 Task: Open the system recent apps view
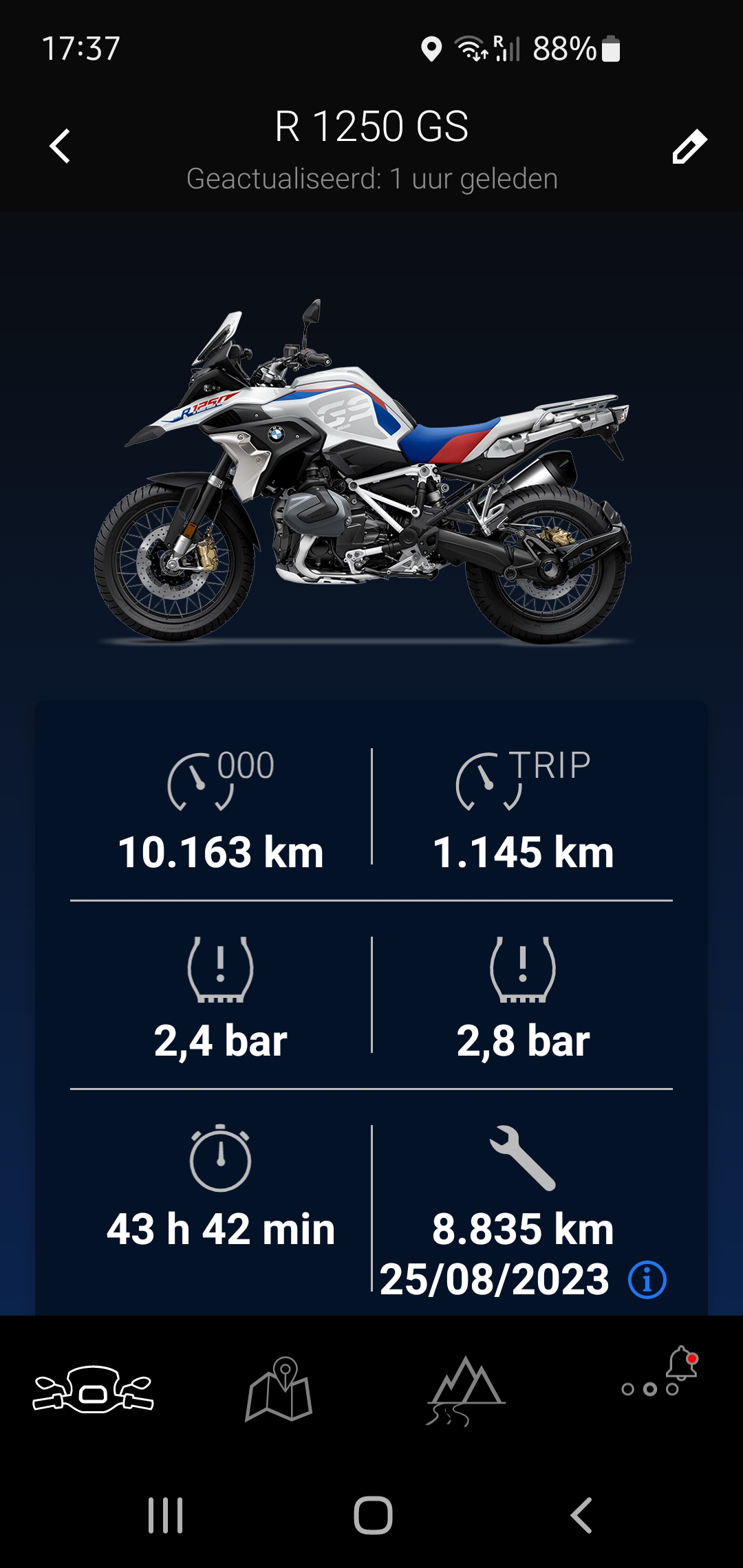tap(166, 1515)
